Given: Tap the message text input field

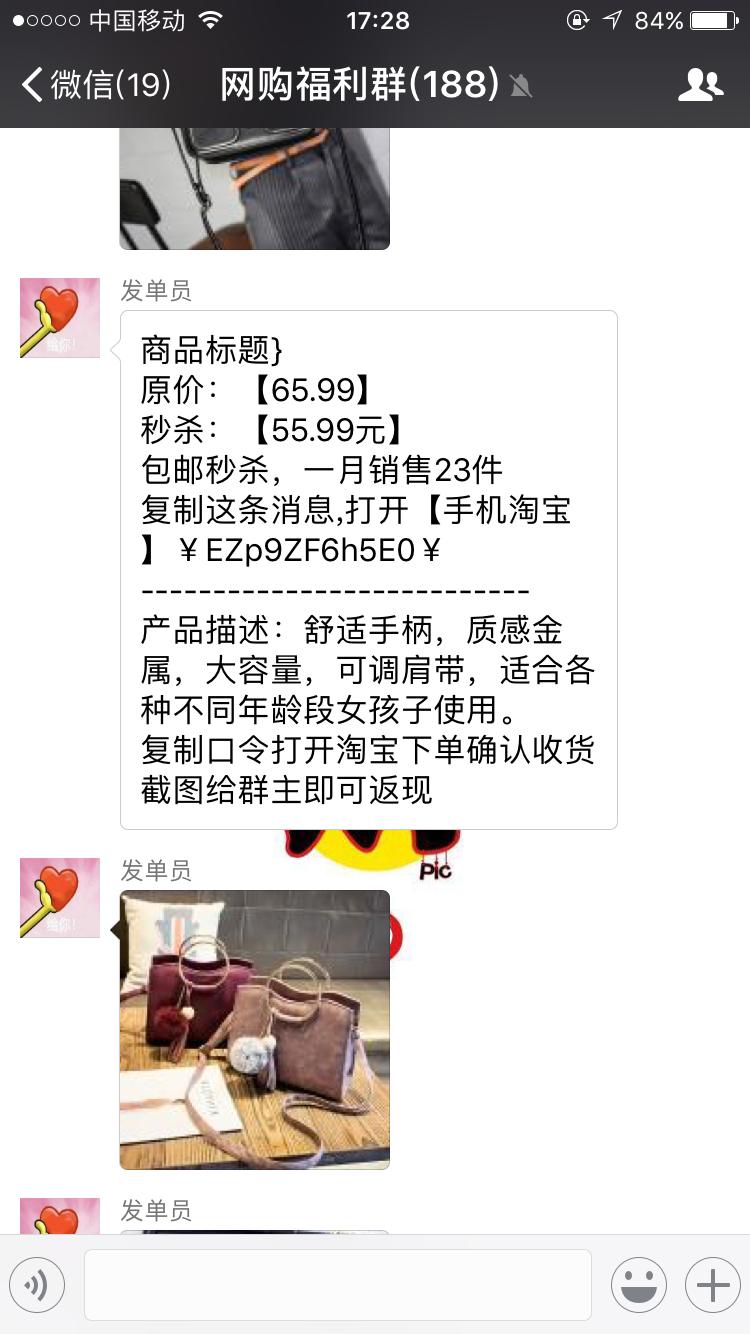Looking at the screenshot, I should coord(338,1285).
